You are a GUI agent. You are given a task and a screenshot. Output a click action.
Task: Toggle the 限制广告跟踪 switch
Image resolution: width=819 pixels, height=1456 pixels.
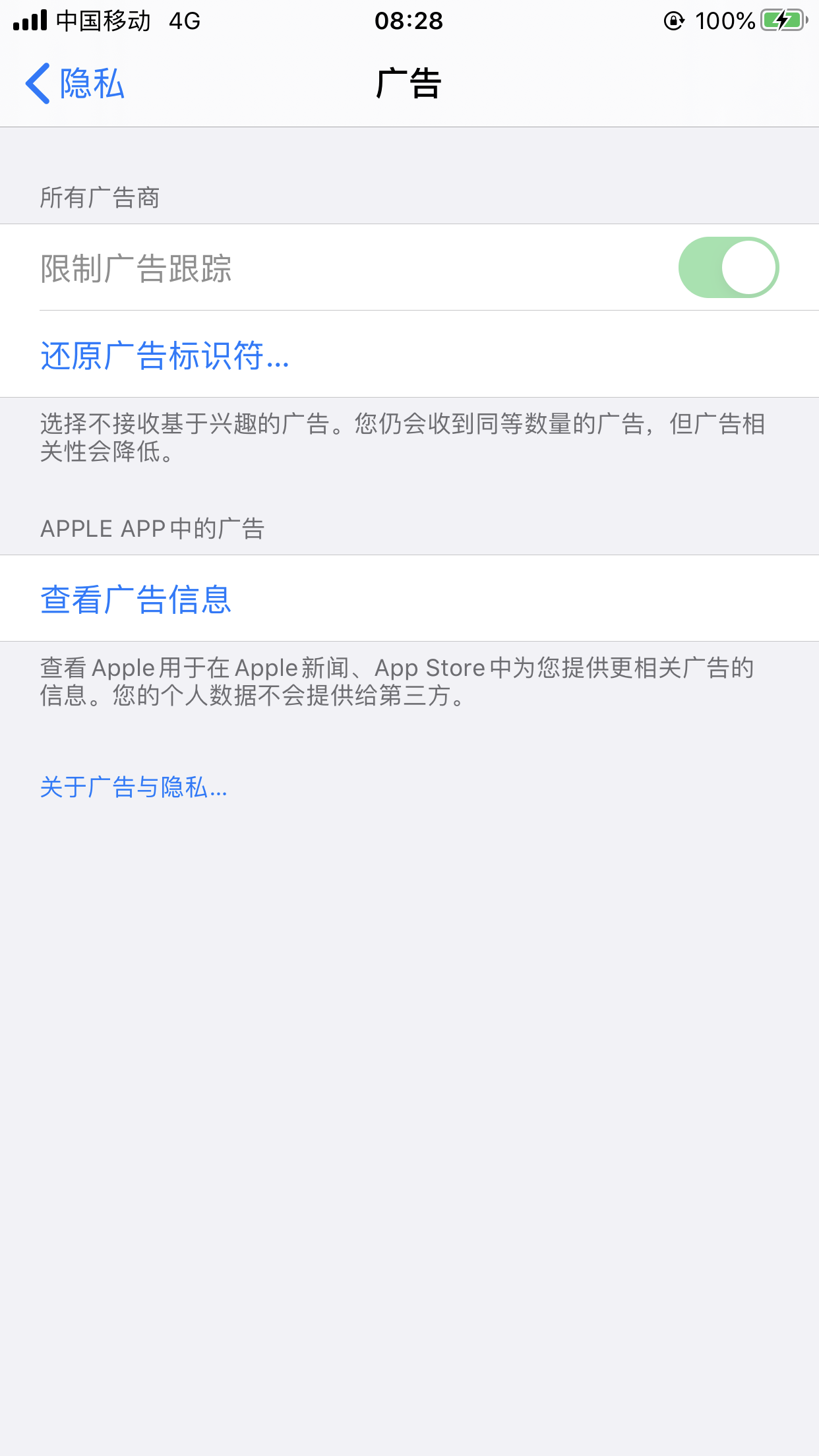point(728,268)
